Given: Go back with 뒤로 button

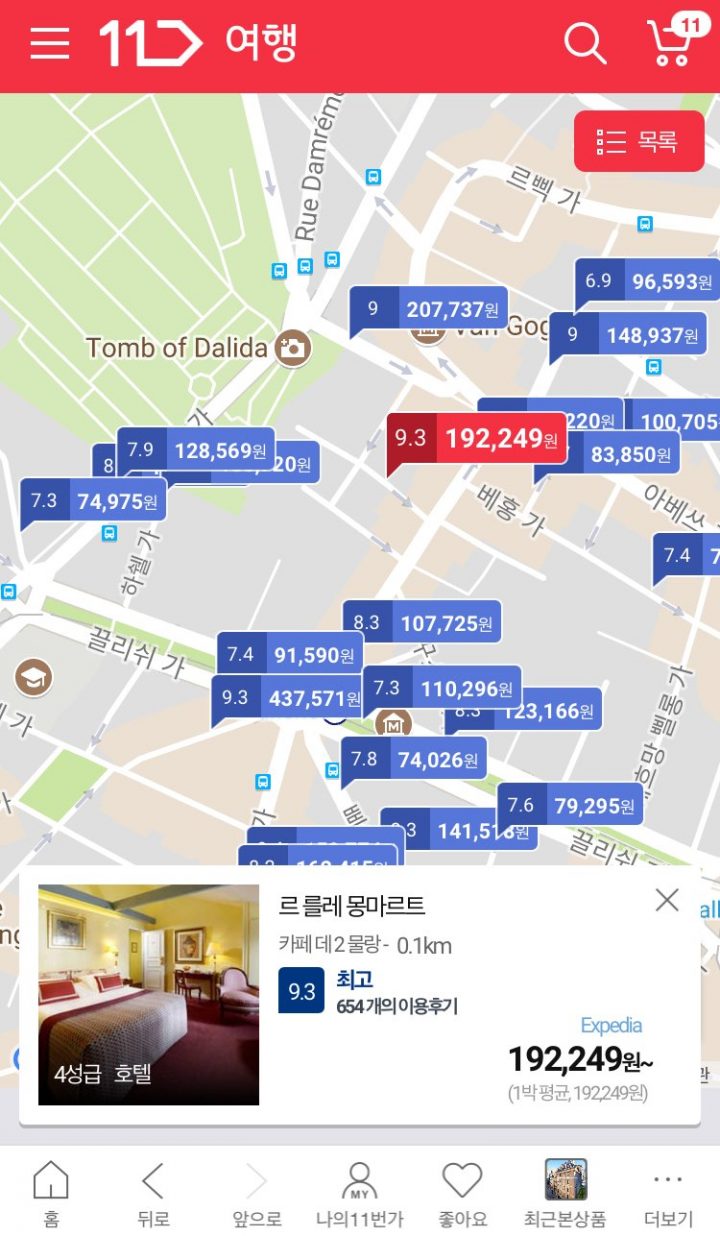Looking at the screenshot, I should pyautogui.click(x=153, y=1192).
